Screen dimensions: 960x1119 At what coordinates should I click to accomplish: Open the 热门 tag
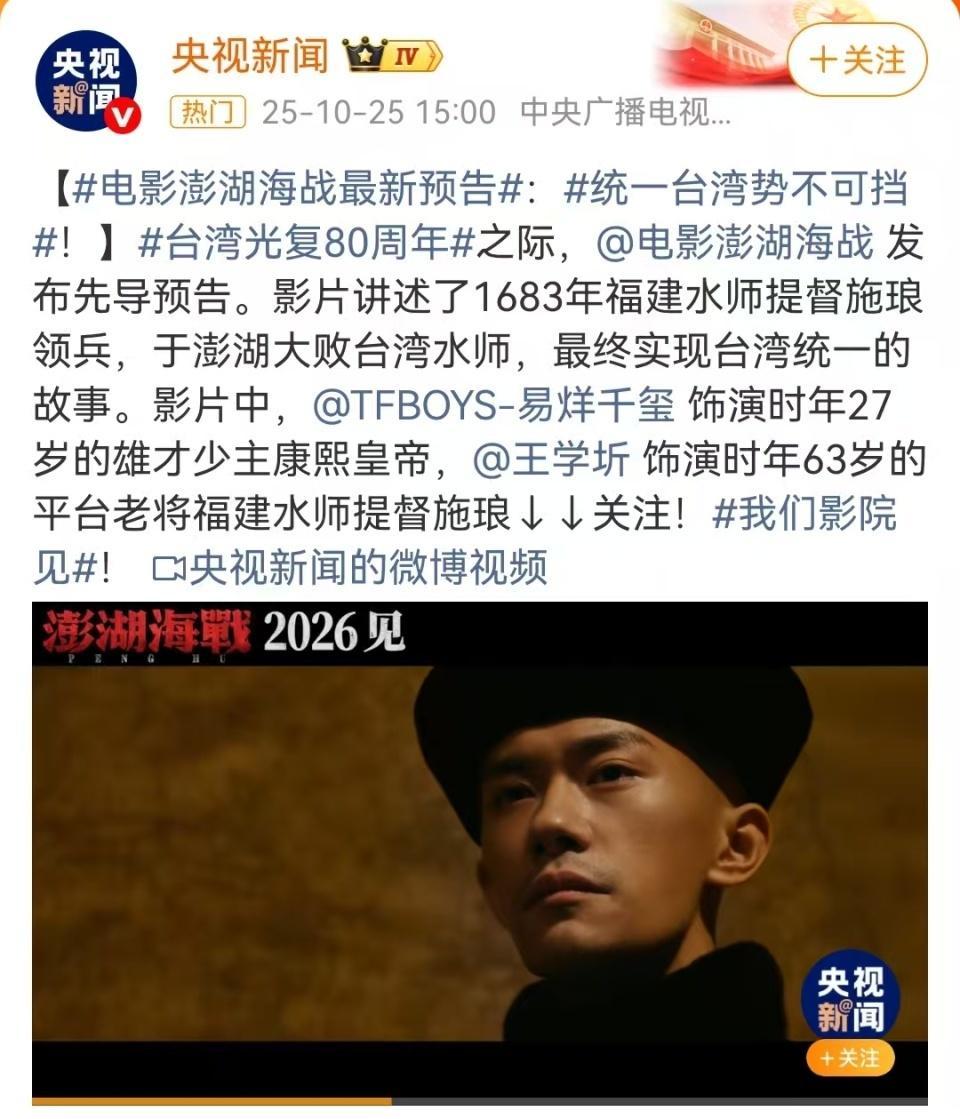coord(208,112)
